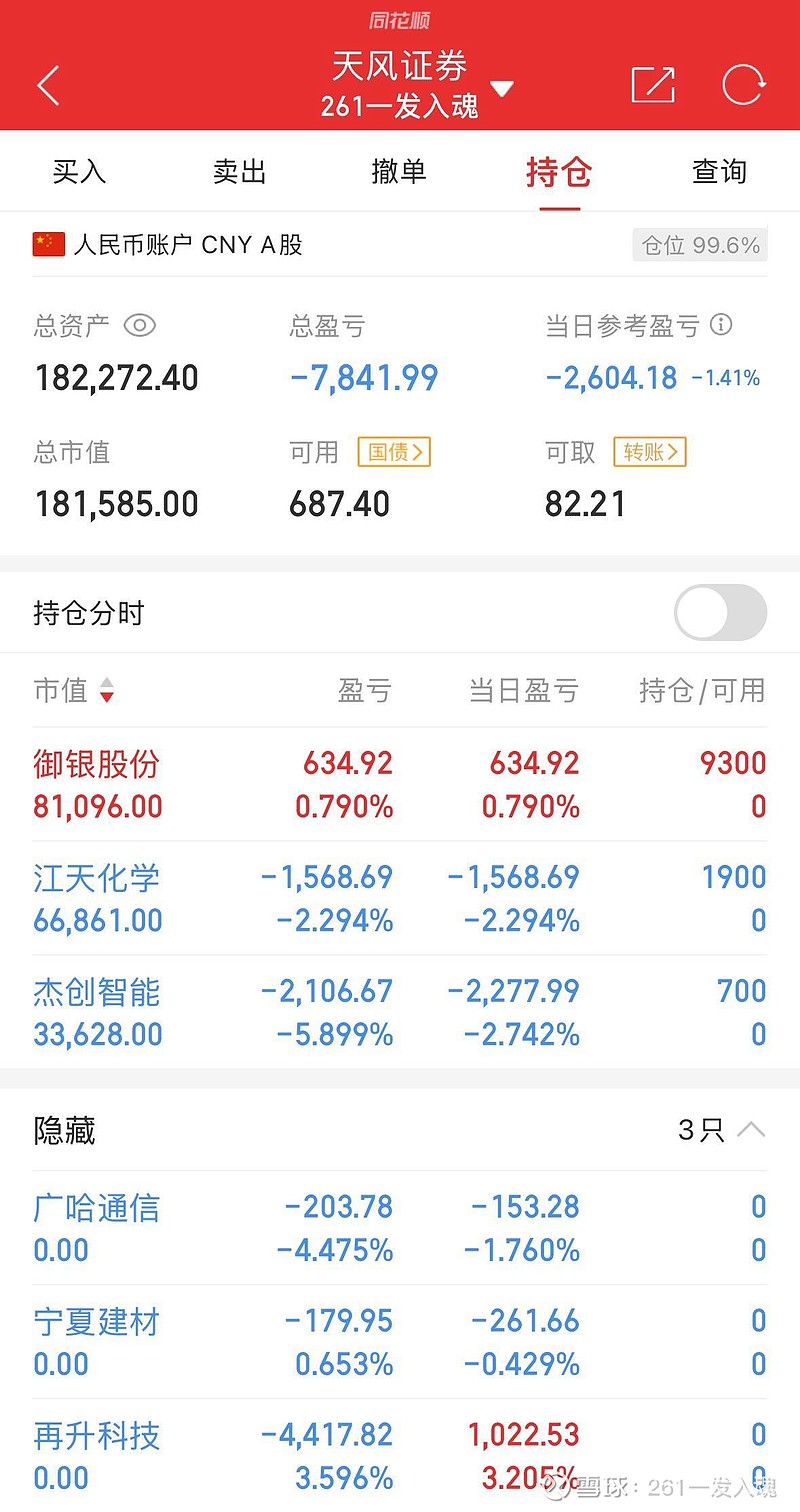Tap the back arrow at top left

[47, 85]
